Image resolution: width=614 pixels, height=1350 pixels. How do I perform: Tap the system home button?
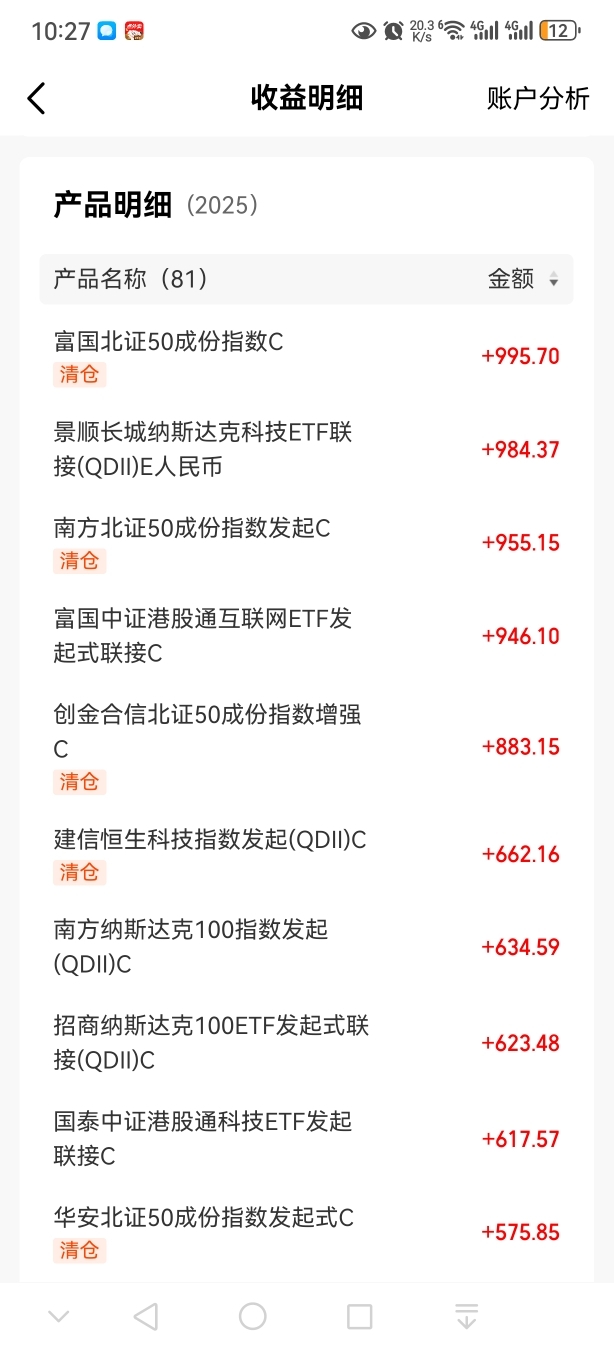[253, 1316]
